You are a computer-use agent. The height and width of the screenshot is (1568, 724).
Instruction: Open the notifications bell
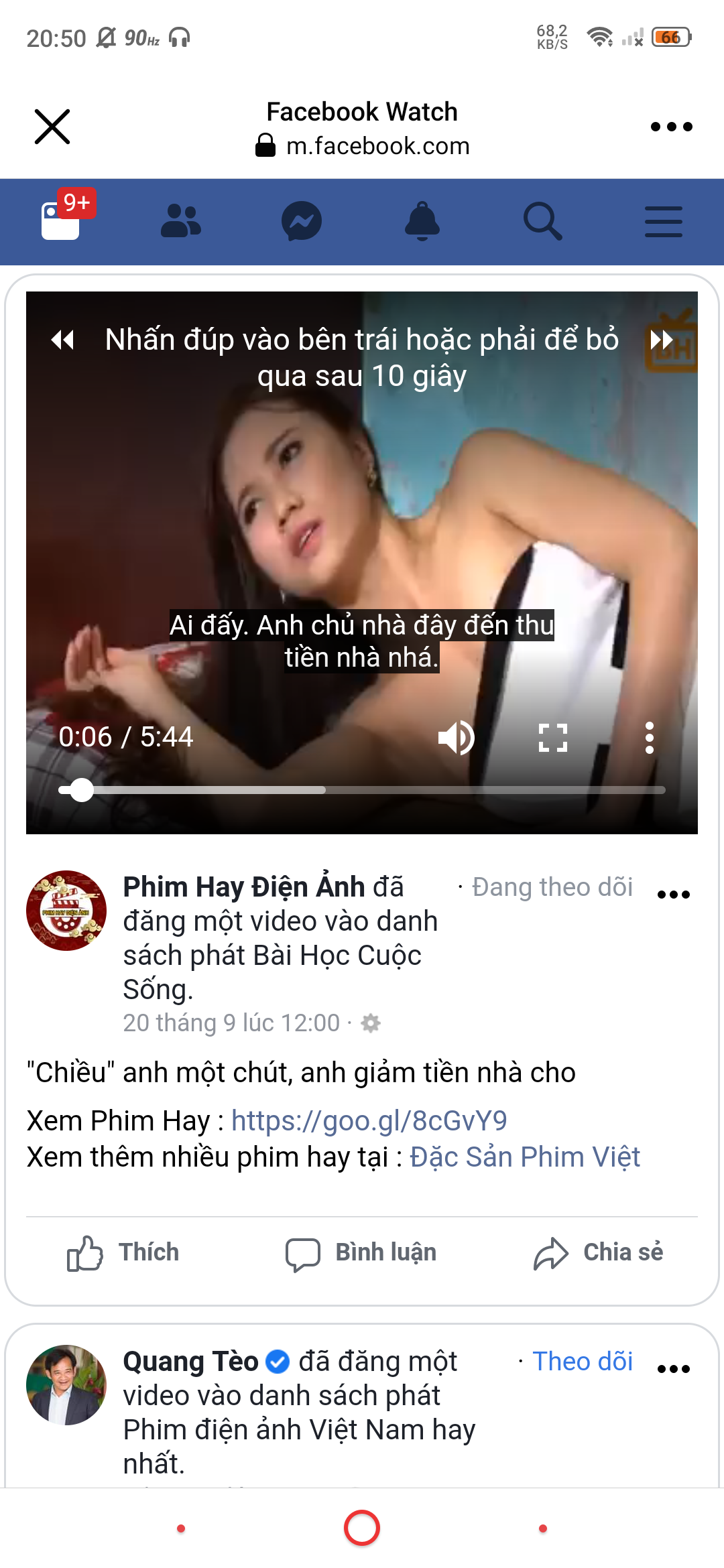tap(422, 221)
